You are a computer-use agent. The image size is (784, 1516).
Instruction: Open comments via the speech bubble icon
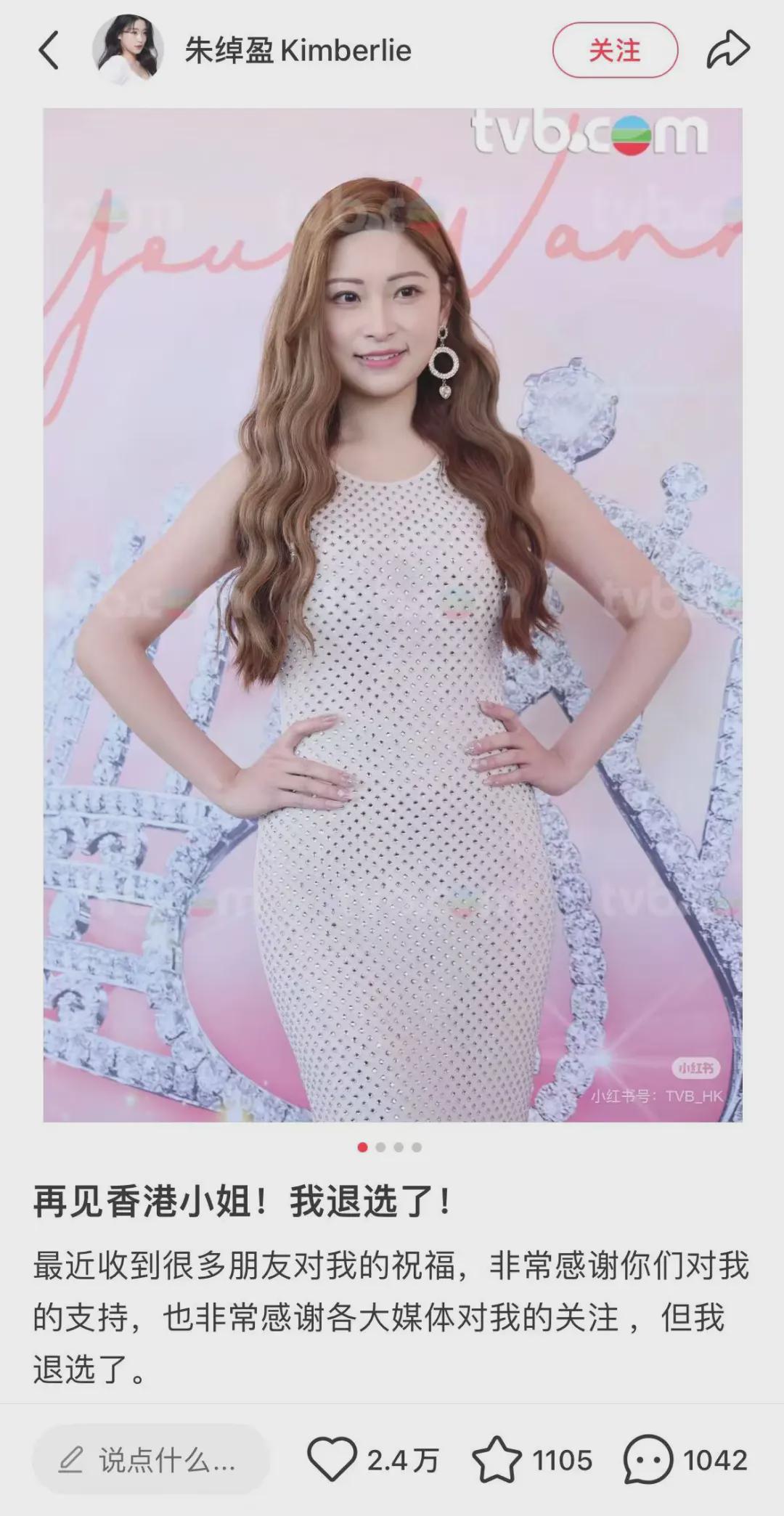[x=648, y=1460]
